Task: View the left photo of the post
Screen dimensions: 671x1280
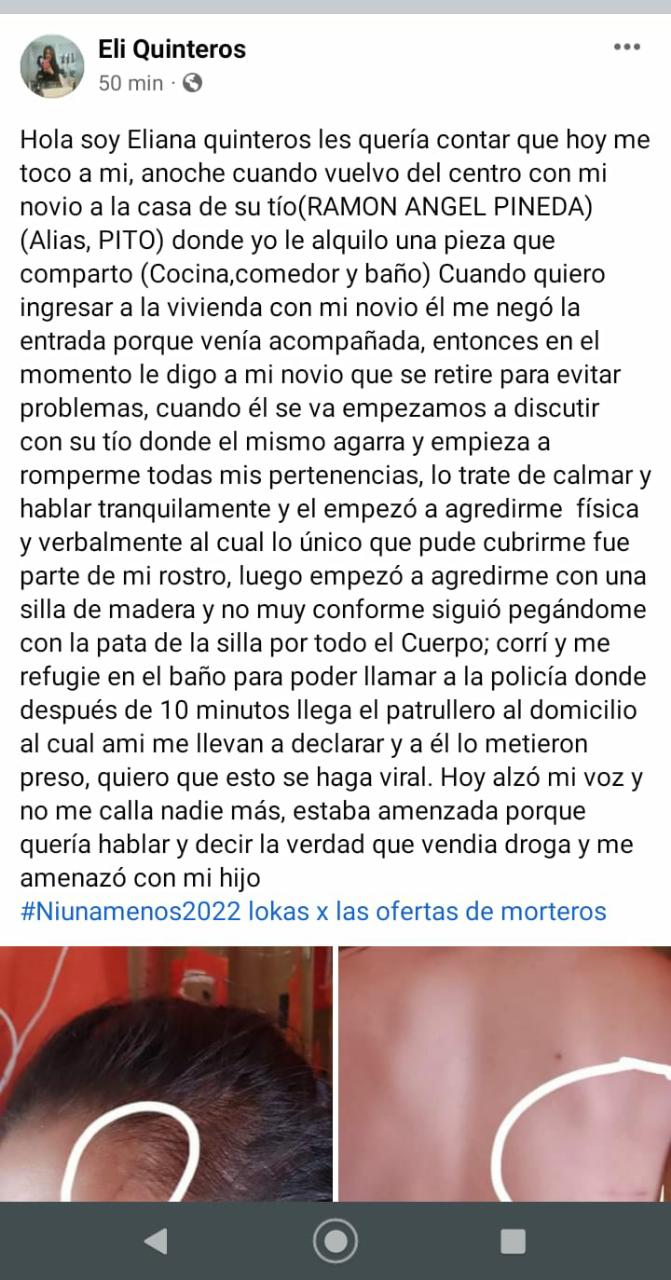Action: click(166, 1073)
